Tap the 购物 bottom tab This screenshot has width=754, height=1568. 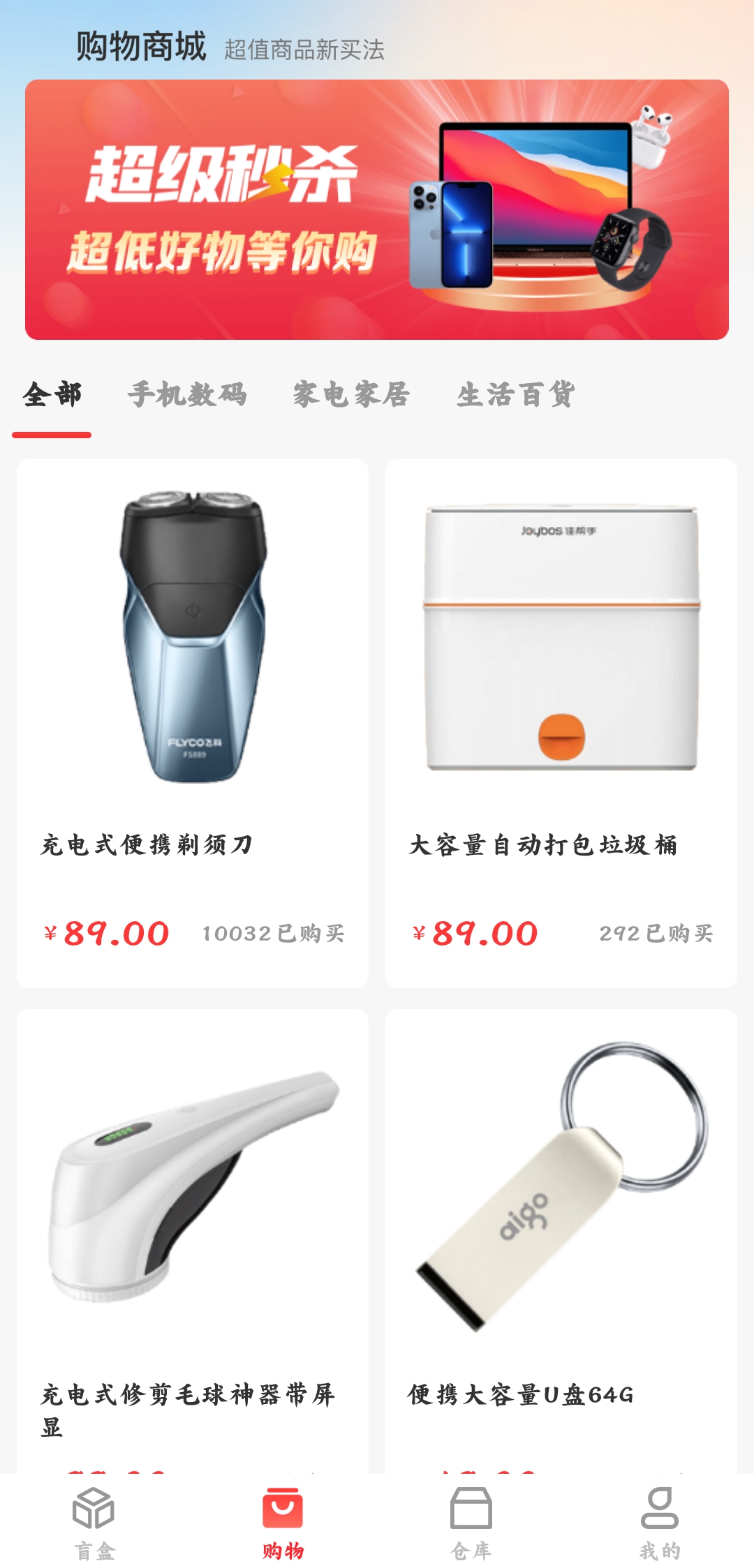tap(283, 1523)
